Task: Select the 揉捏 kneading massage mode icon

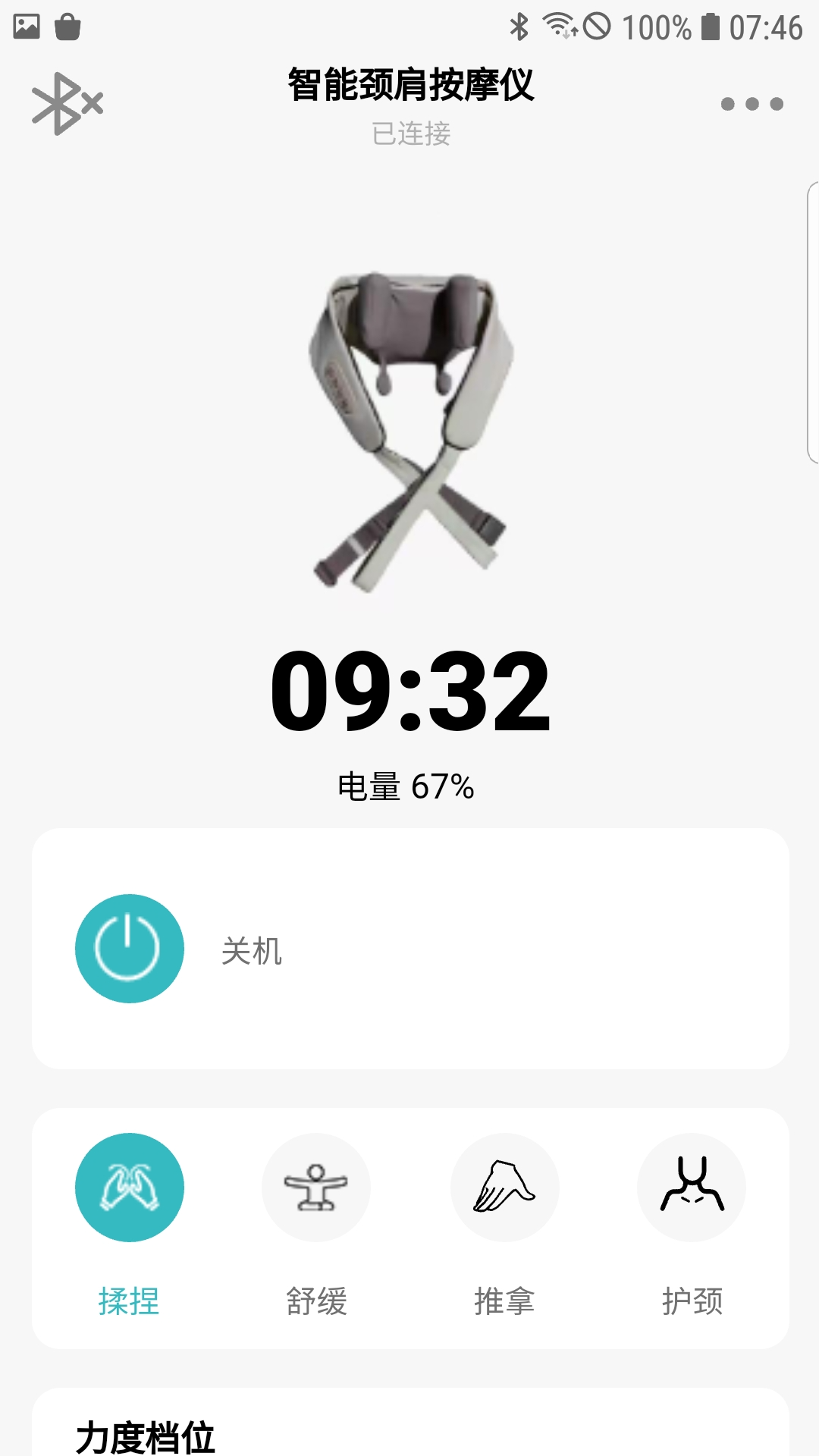Action: [129, 1187]
